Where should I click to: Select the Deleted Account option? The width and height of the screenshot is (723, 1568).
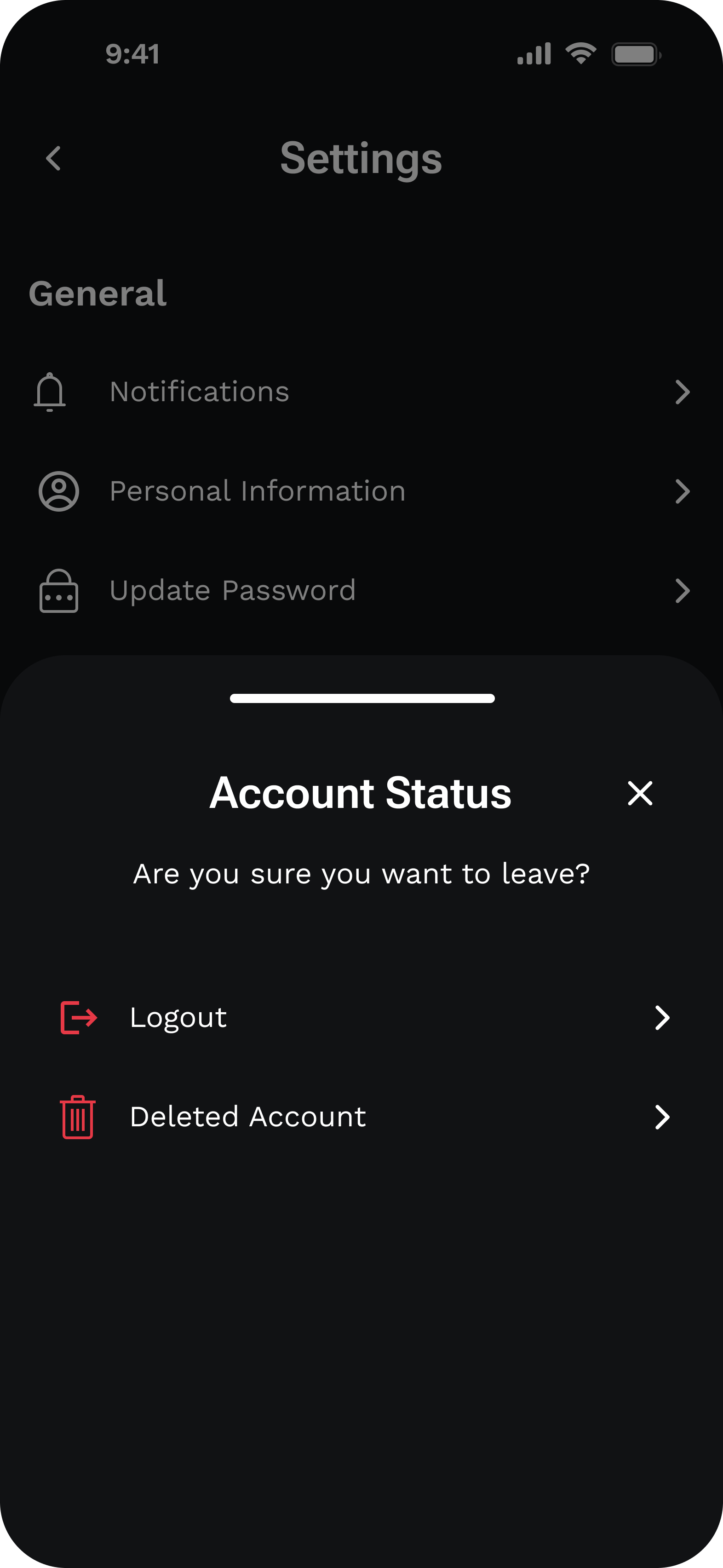tap(247, 1116)
